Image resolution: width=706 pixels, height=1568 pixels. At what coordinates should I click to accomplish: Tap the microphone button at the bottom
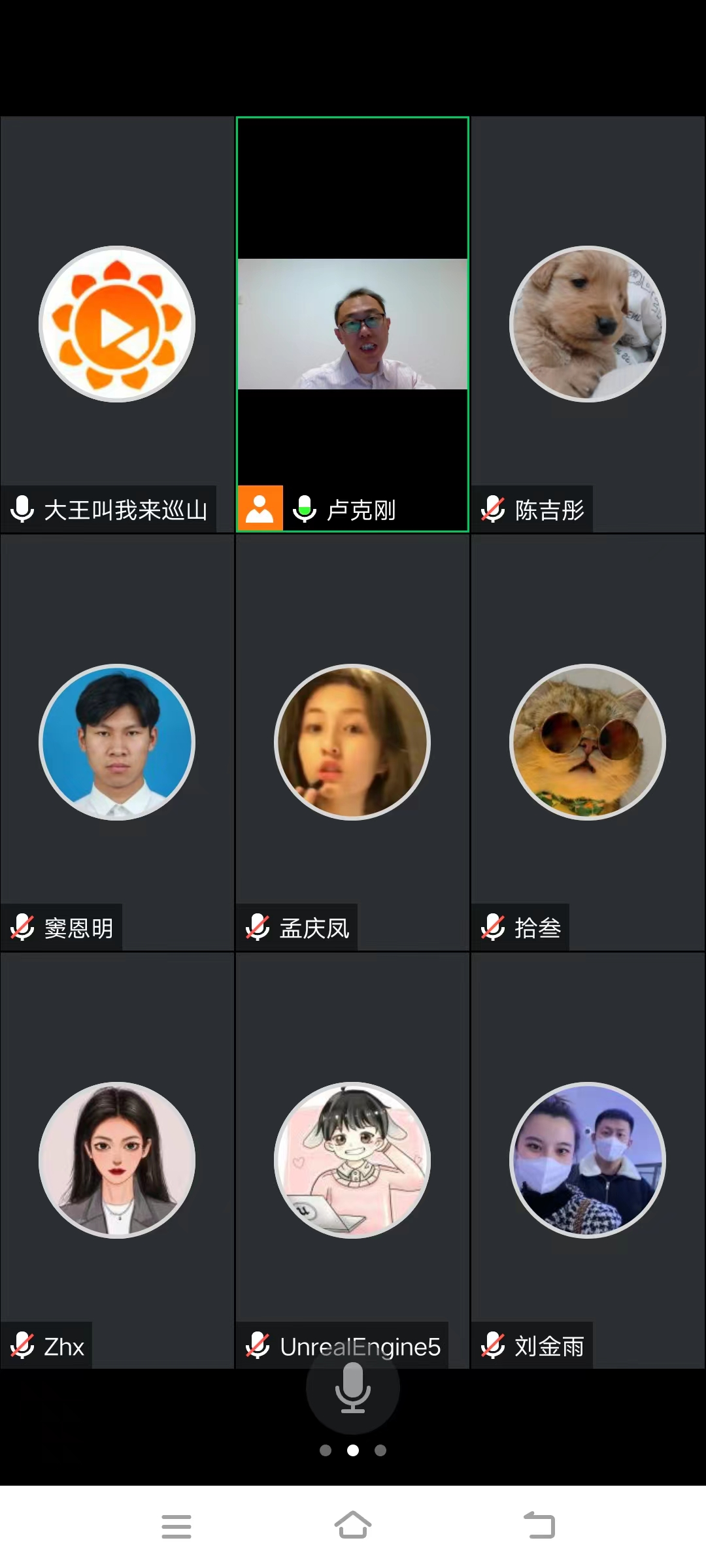pos(352,1388)
